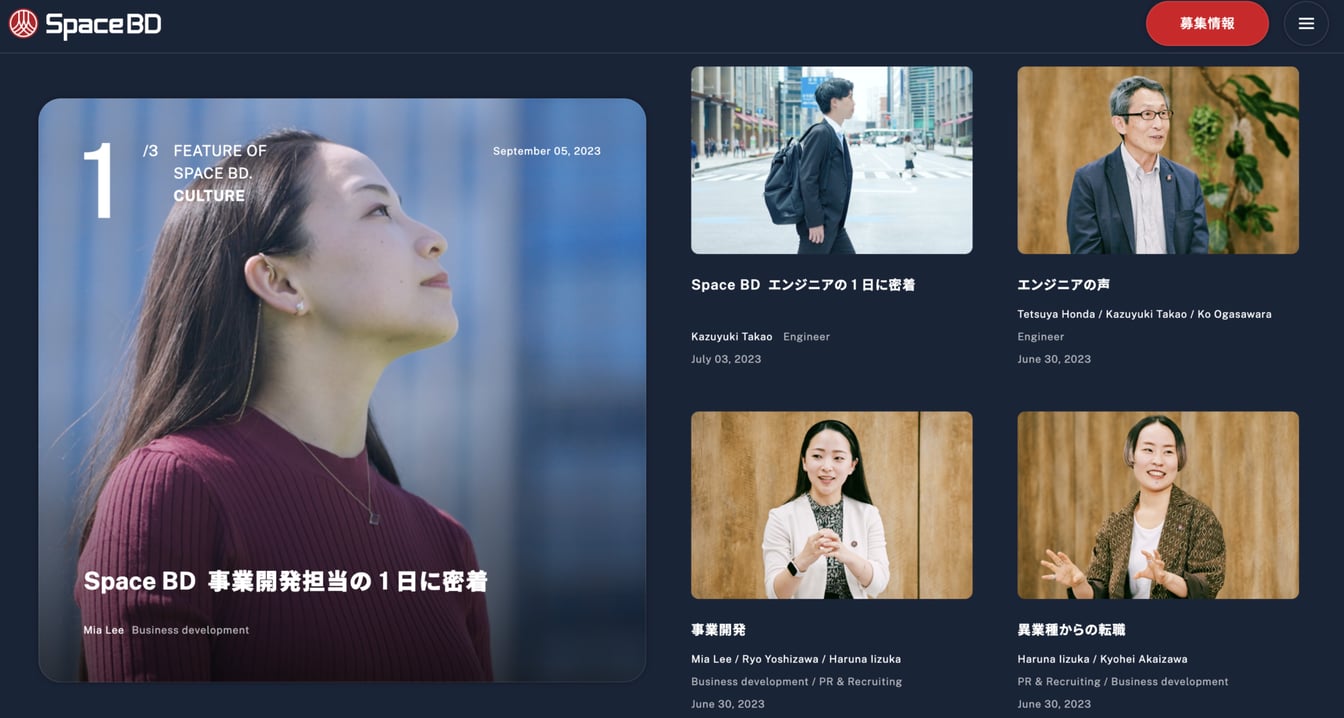Viewport: 1344px width, 718px height.
Task: Open the hamburger menu
Action: coord(1305,24)
